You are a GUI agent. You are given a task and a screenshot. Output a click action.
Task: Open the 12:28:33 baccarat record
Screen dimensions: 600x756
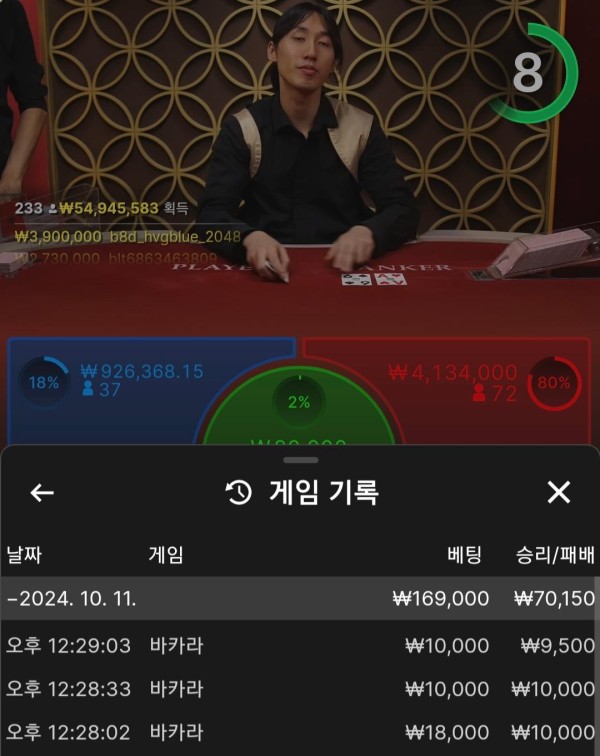pos(300,689)
